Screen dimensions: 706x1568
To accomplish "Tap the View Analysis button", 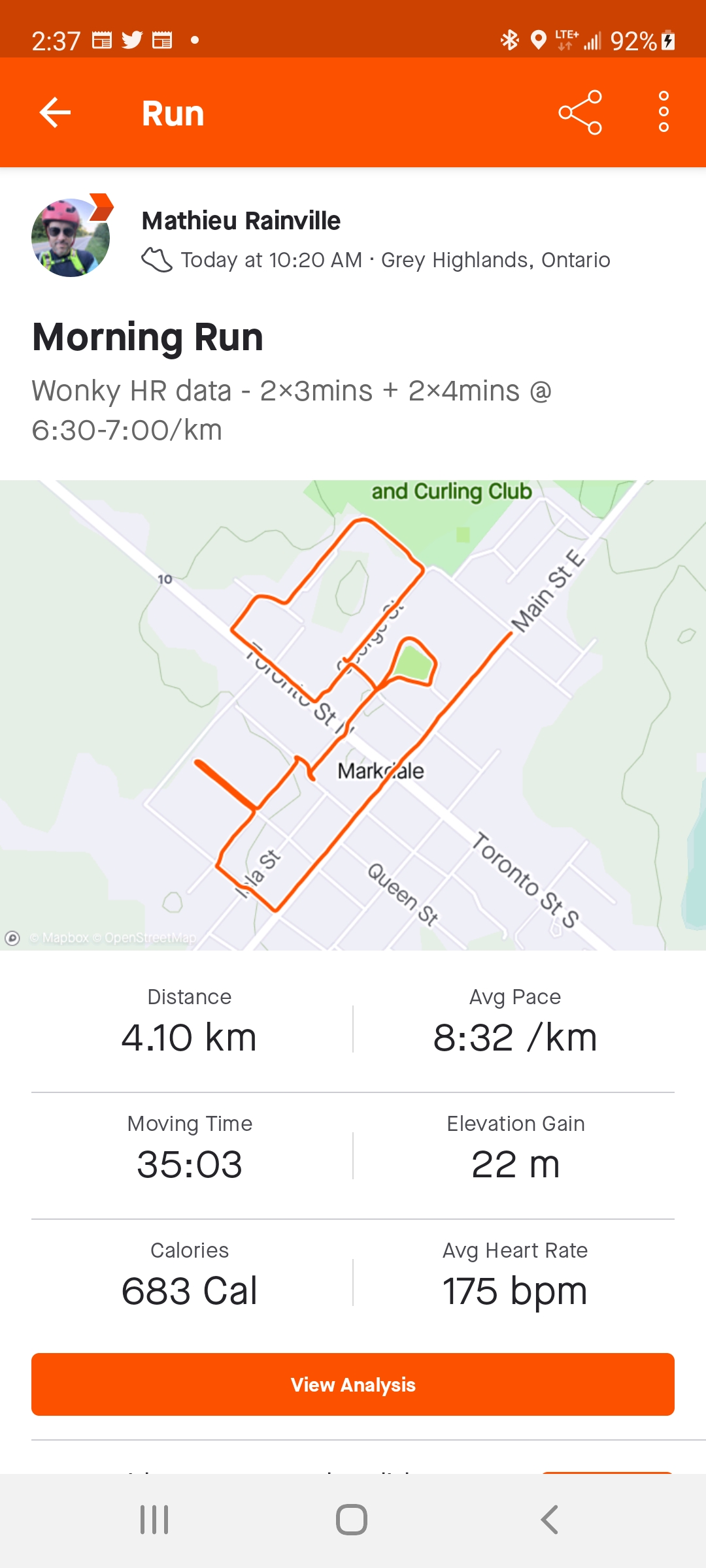I will tap(353, 1384).
